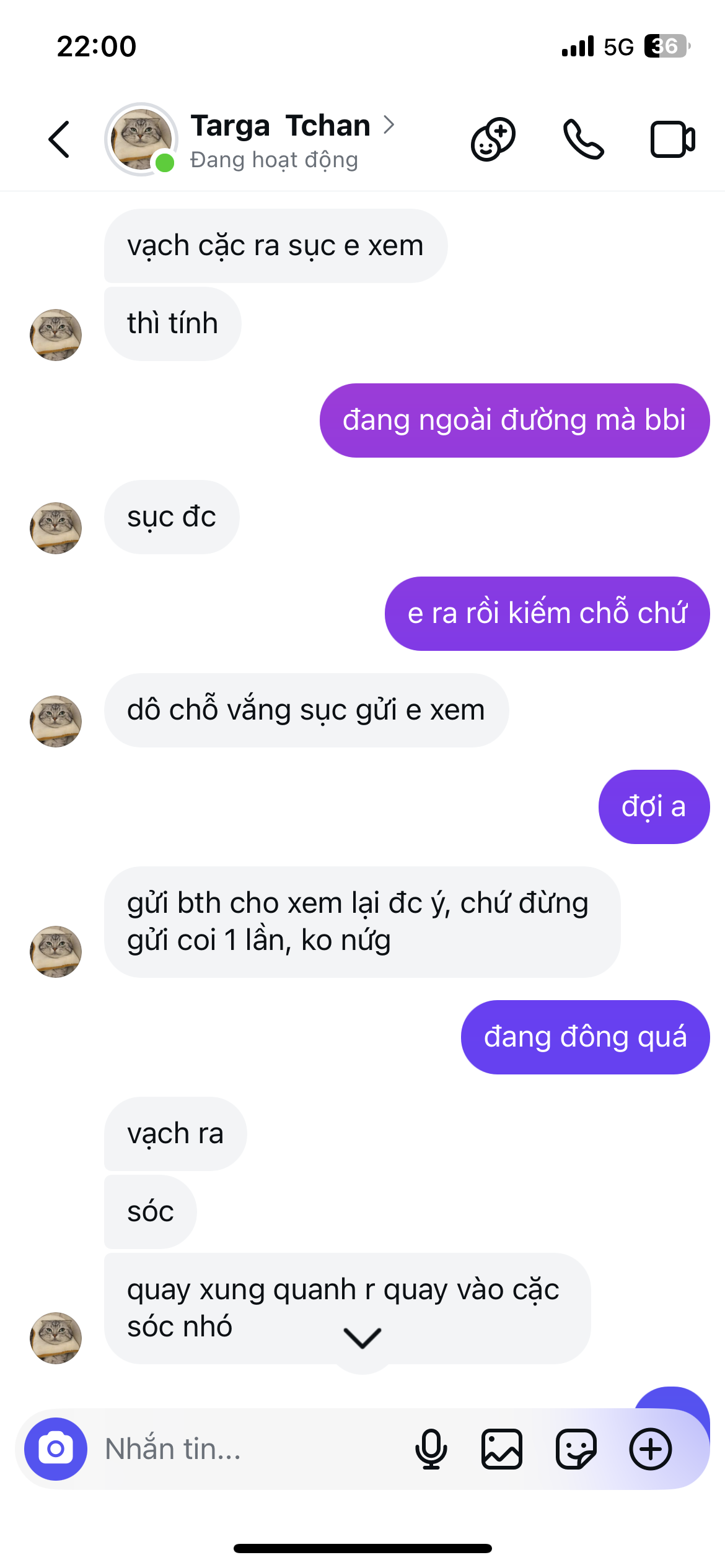The height and width of the screenshot is (1568, 725).
Task: Open Targa Tchan's profile details
Action: (291, 127)
